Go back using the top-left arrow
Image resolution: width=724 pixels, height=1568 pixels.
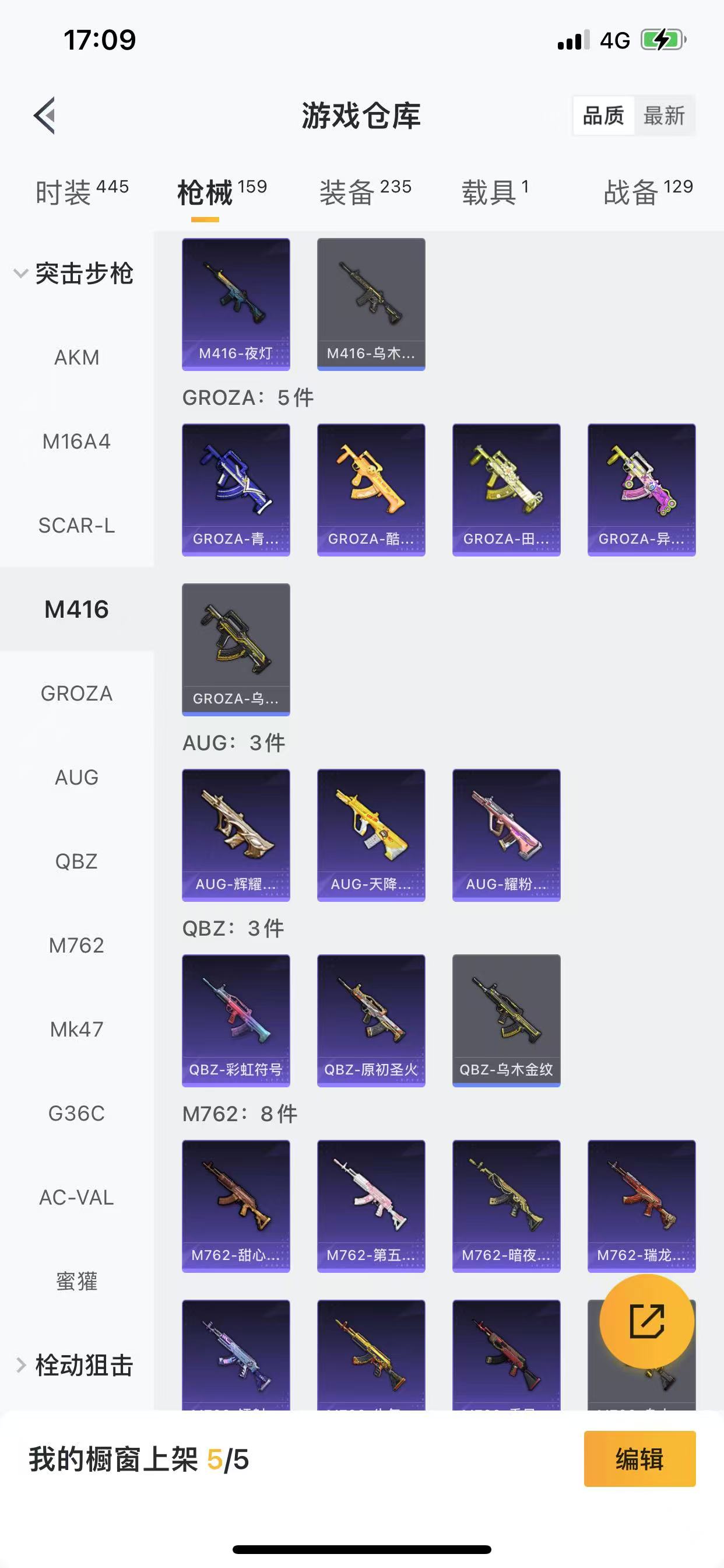(x=44, y=115)
